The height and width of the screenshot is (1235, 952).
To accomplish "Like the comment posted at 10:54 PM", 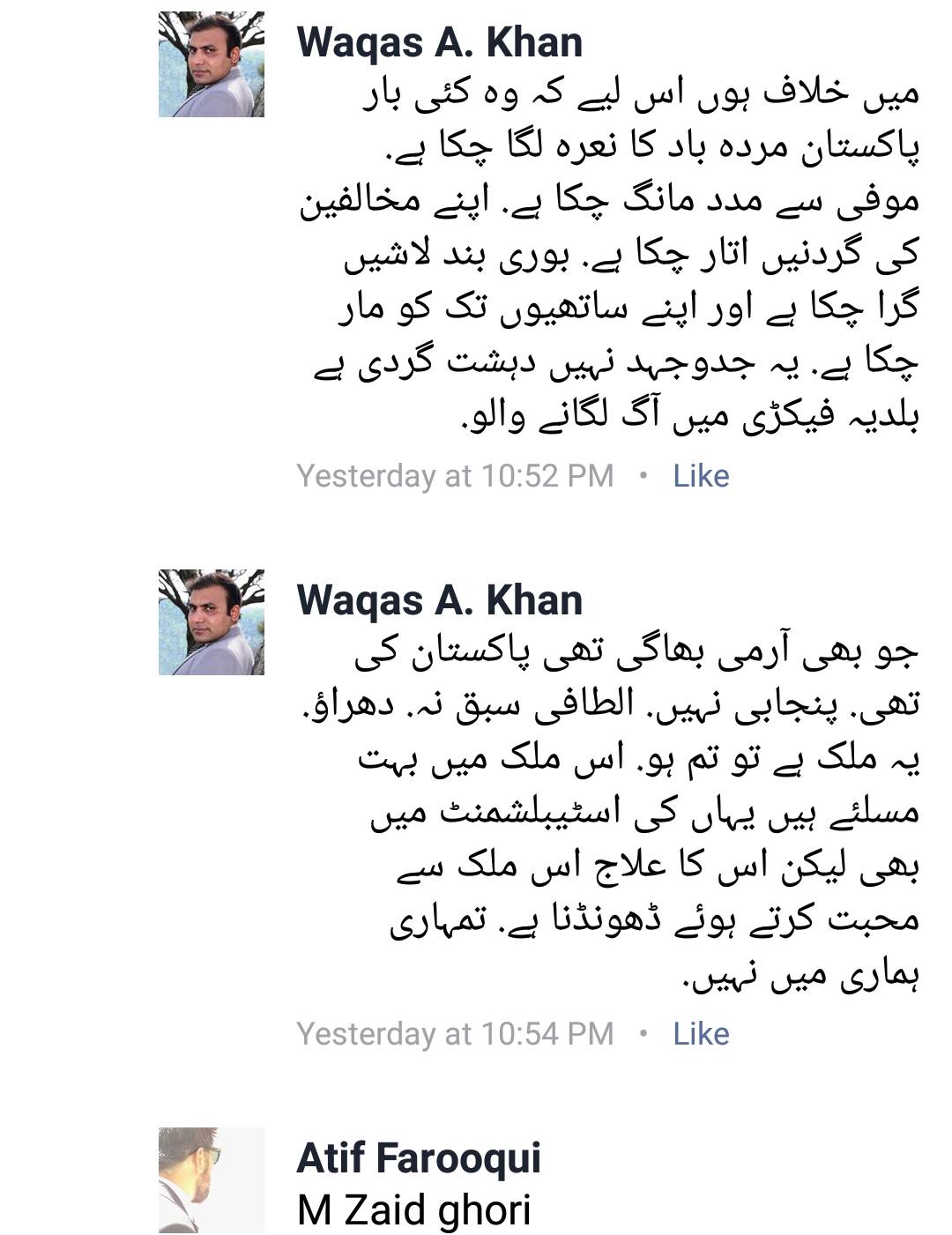I will click(700, 1034).
